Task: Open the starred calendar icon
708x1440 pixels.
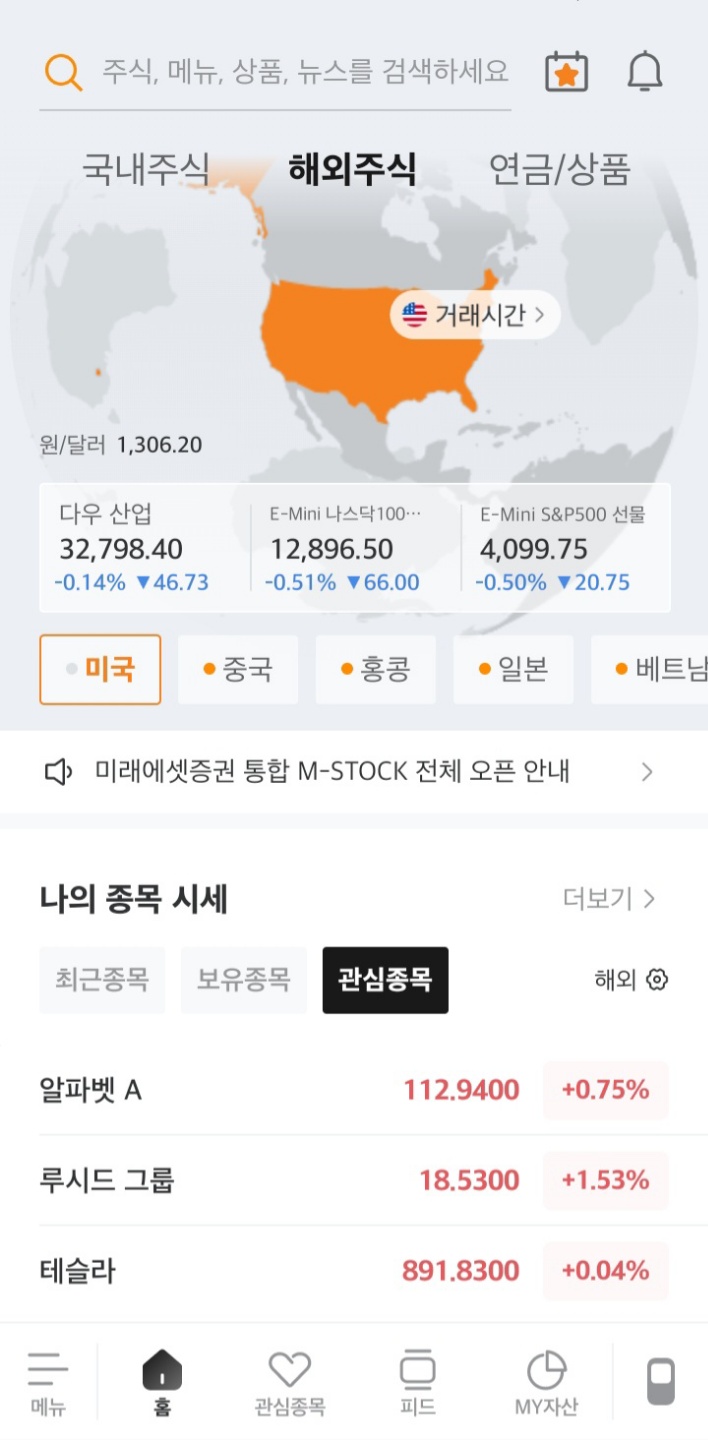Action: 566,72
